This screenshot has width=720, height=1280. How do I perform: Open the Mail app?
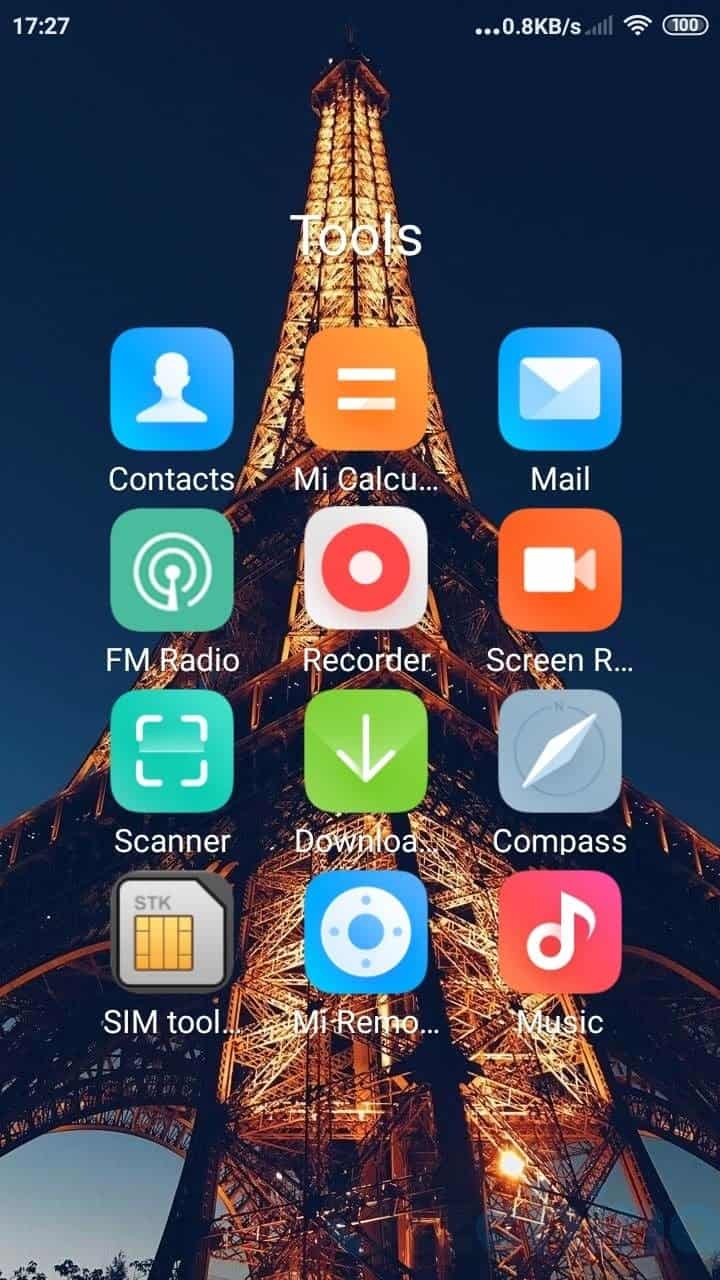point(560,389)
